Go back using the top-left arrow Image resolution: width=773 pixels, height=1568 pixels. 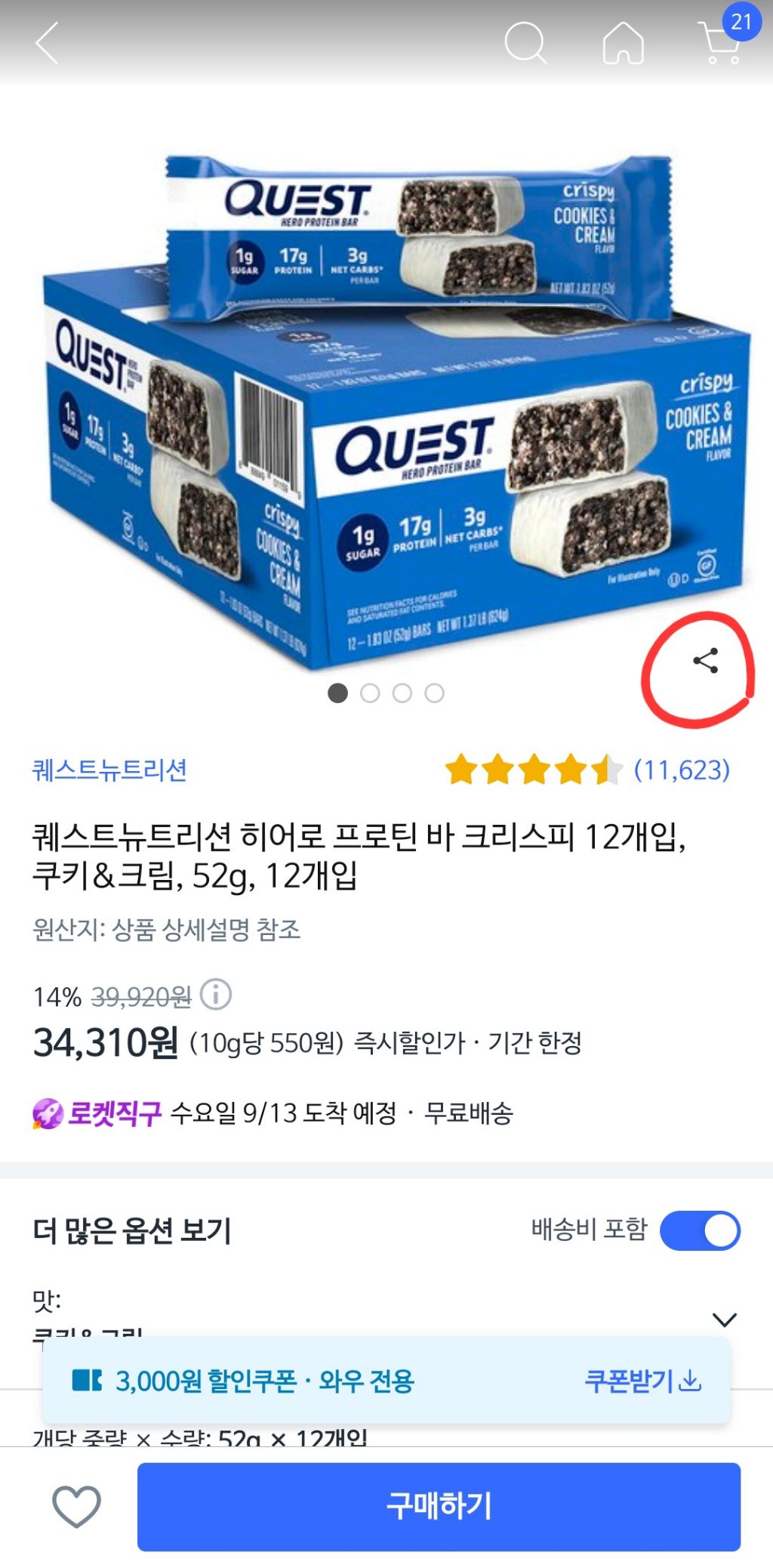pos(47,43)
